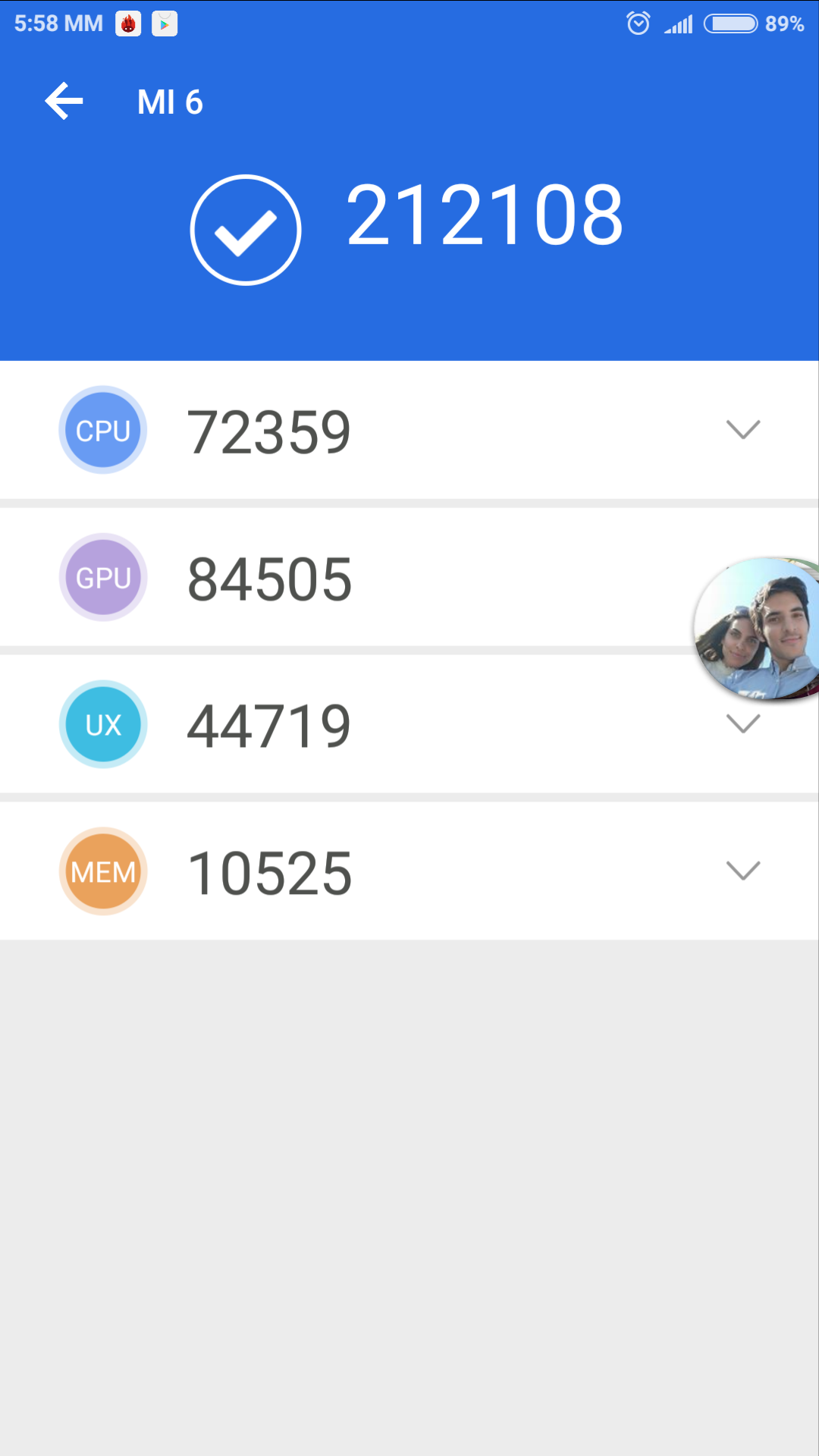Expand the MEM score details
The width and height of the screenshot is (819, 1456).
tap(742, 871)
